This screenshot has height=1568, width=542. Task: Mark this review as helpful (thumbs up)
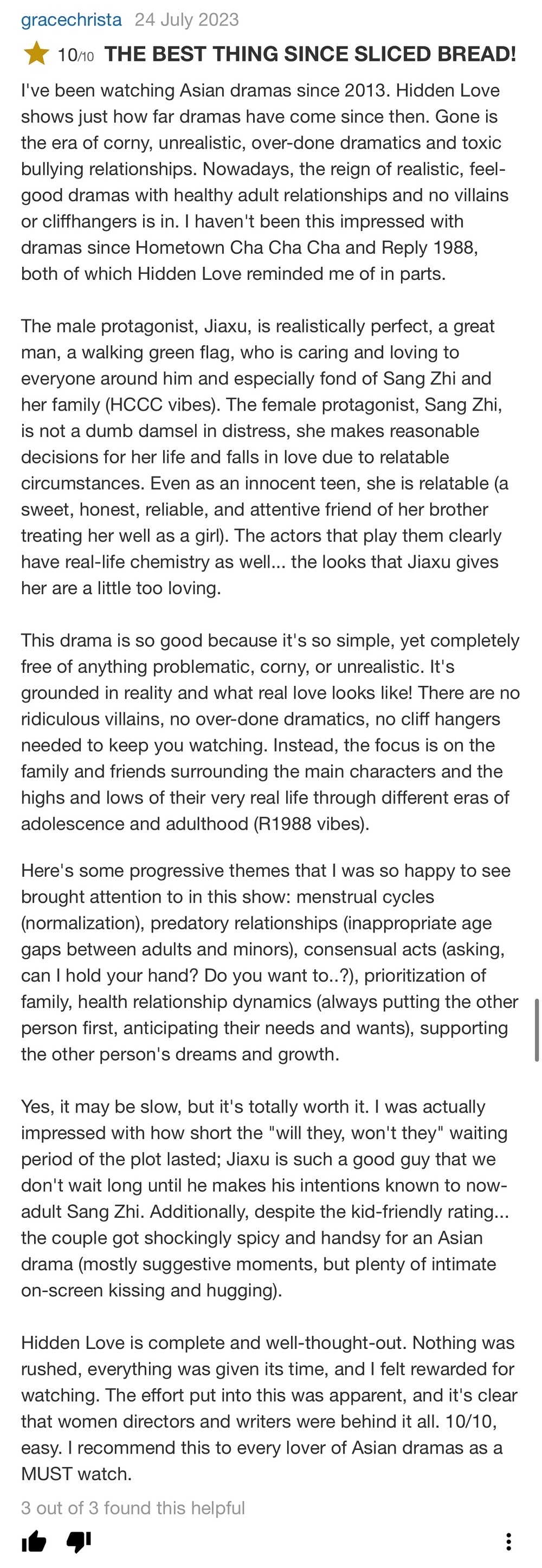coord(34,1542)
